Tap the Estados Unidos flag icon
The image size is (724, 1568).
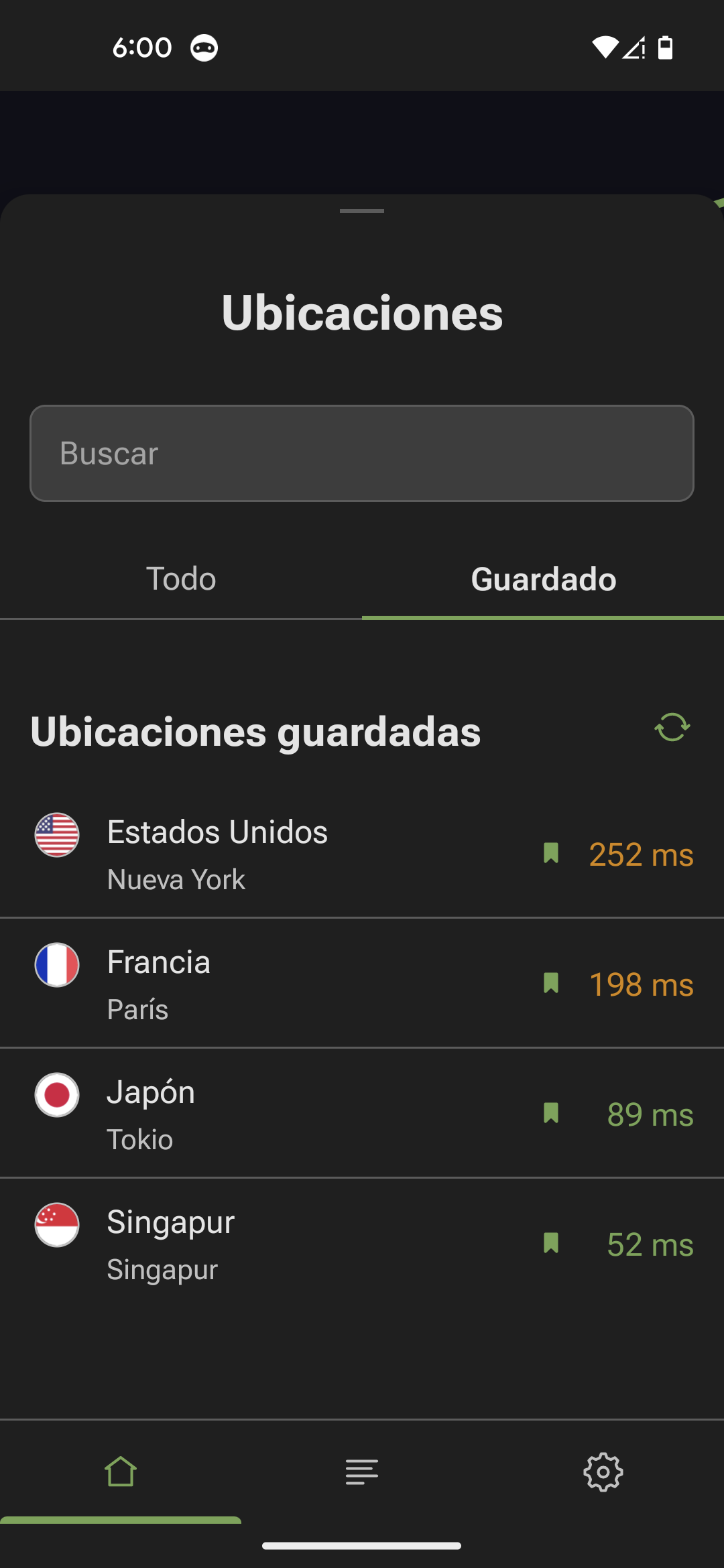click(x=57, y=835)
